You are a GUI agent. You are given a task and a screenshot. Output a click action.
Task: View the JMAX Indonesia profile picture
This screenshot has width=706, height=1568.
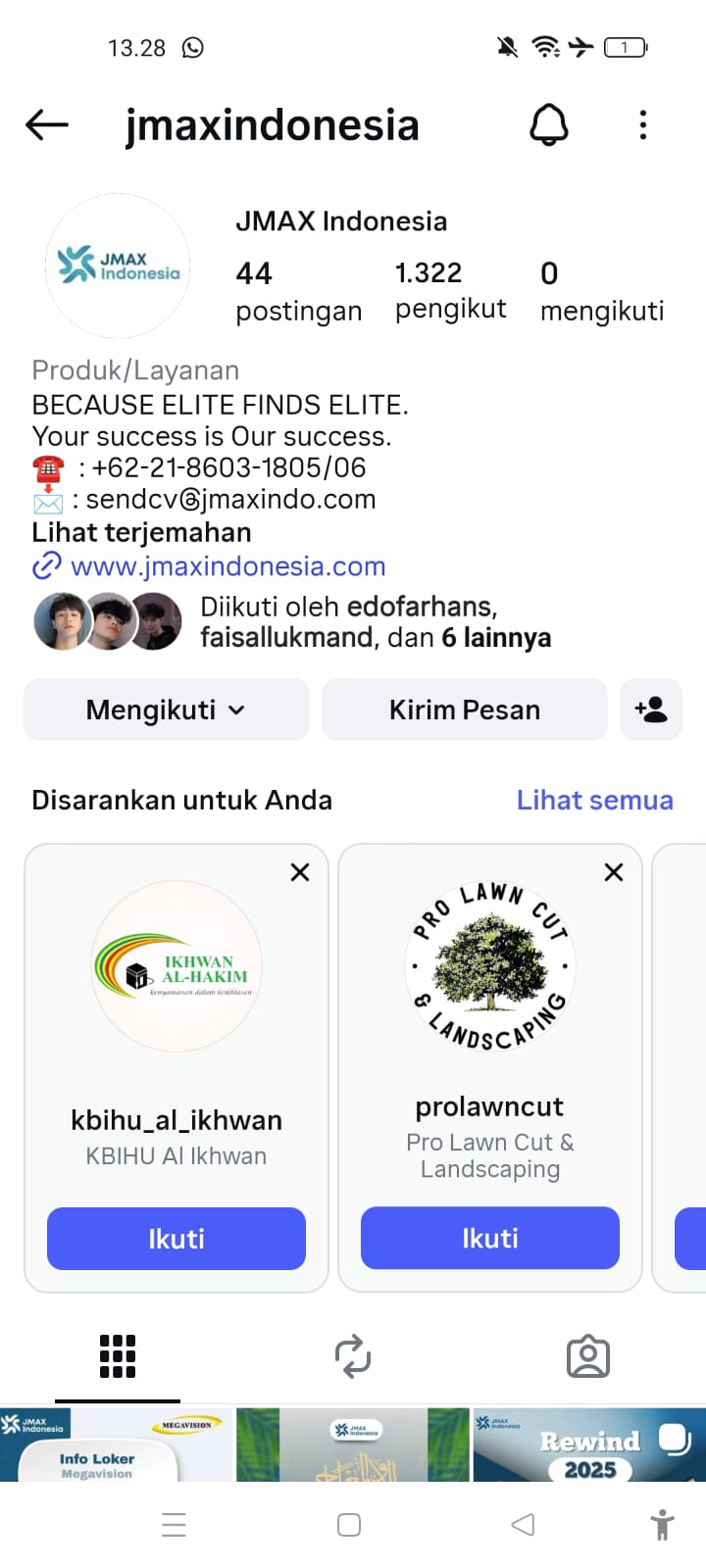pos(118,266)
